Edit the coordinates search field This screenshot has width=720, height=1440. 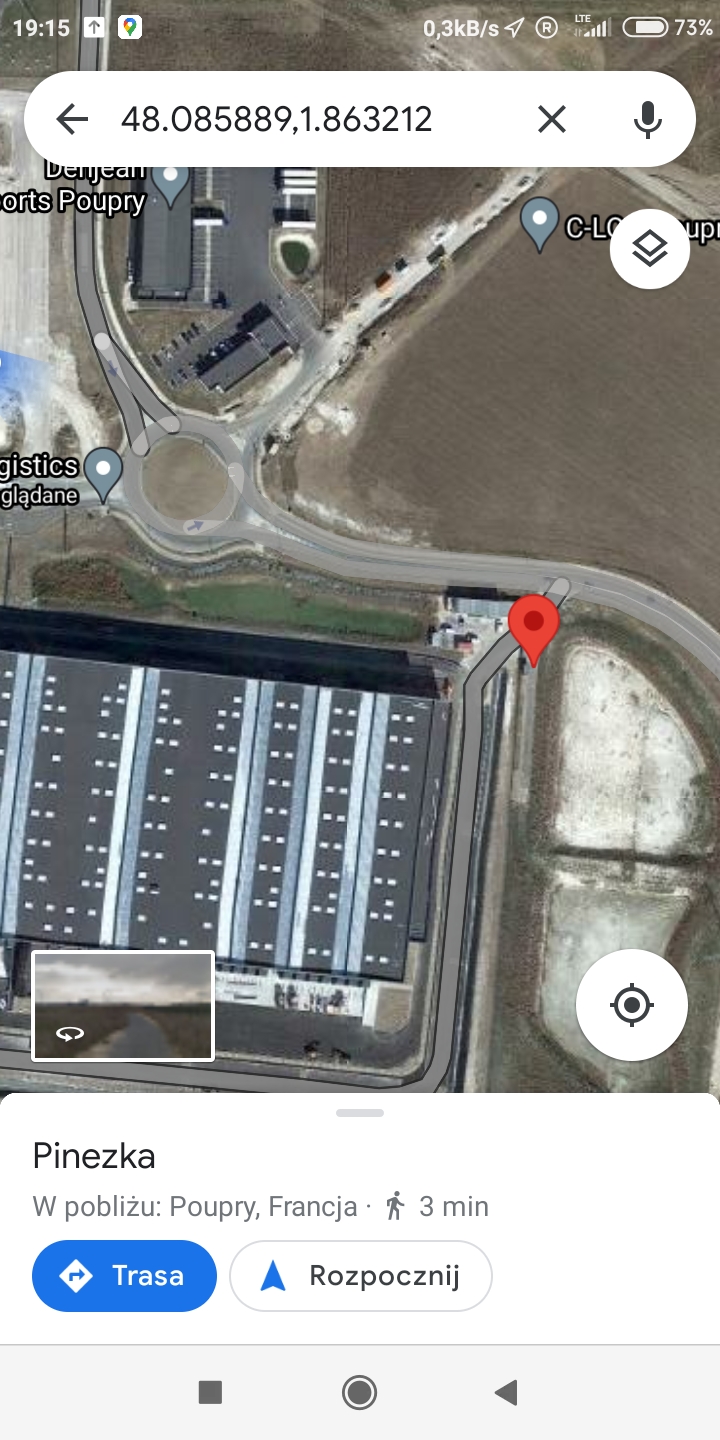point(300,120)
